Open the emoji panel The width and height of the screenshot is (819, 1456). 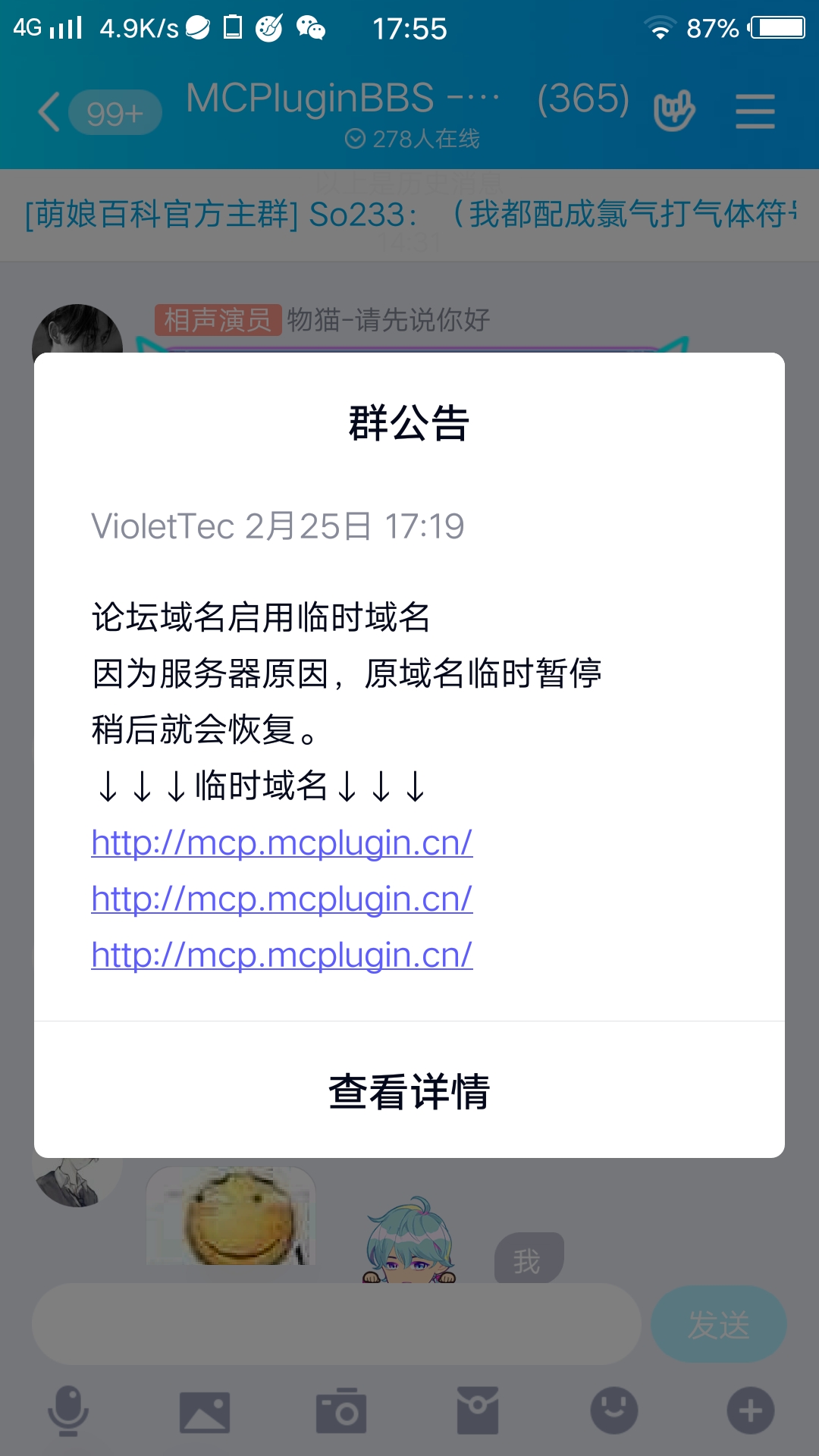614,1411
